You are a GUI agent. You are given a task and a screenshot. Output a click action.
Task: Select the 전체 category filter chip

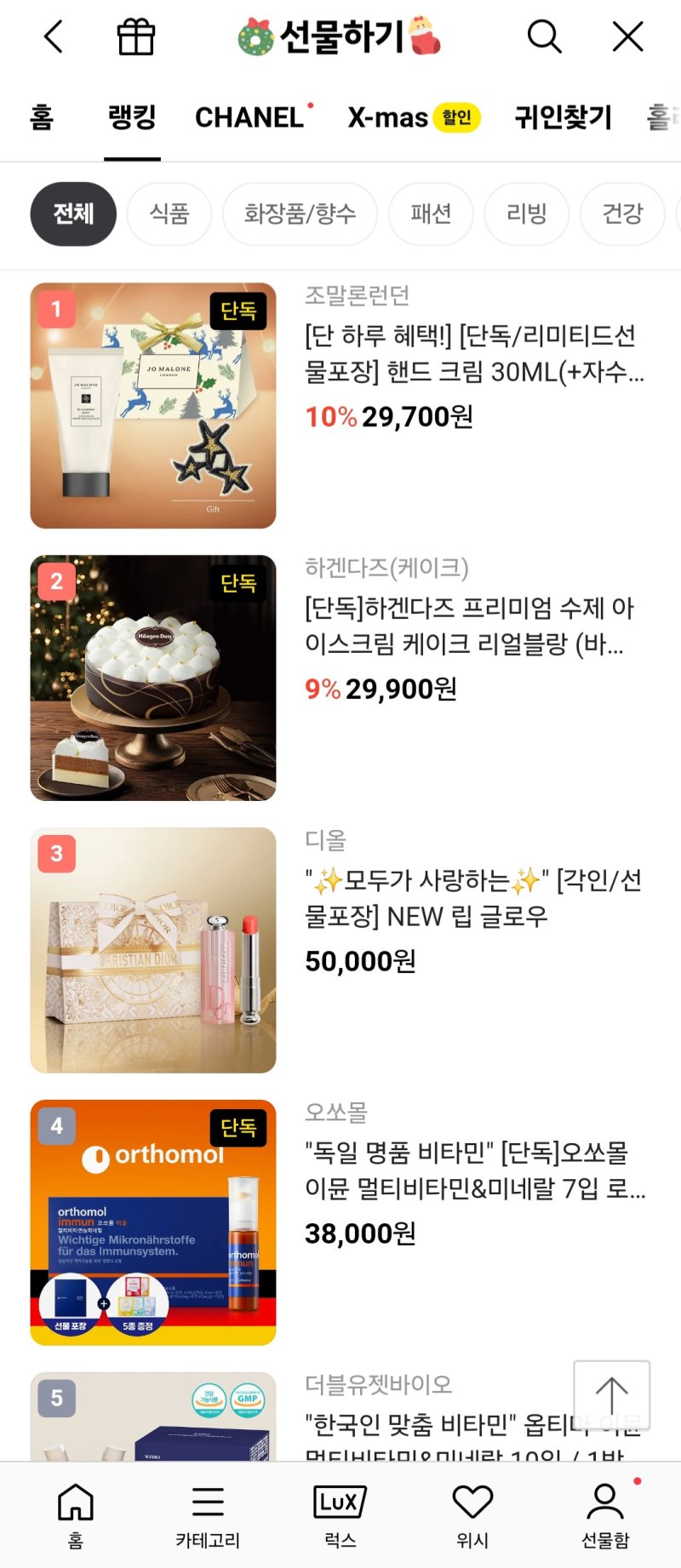pos(72,214)
